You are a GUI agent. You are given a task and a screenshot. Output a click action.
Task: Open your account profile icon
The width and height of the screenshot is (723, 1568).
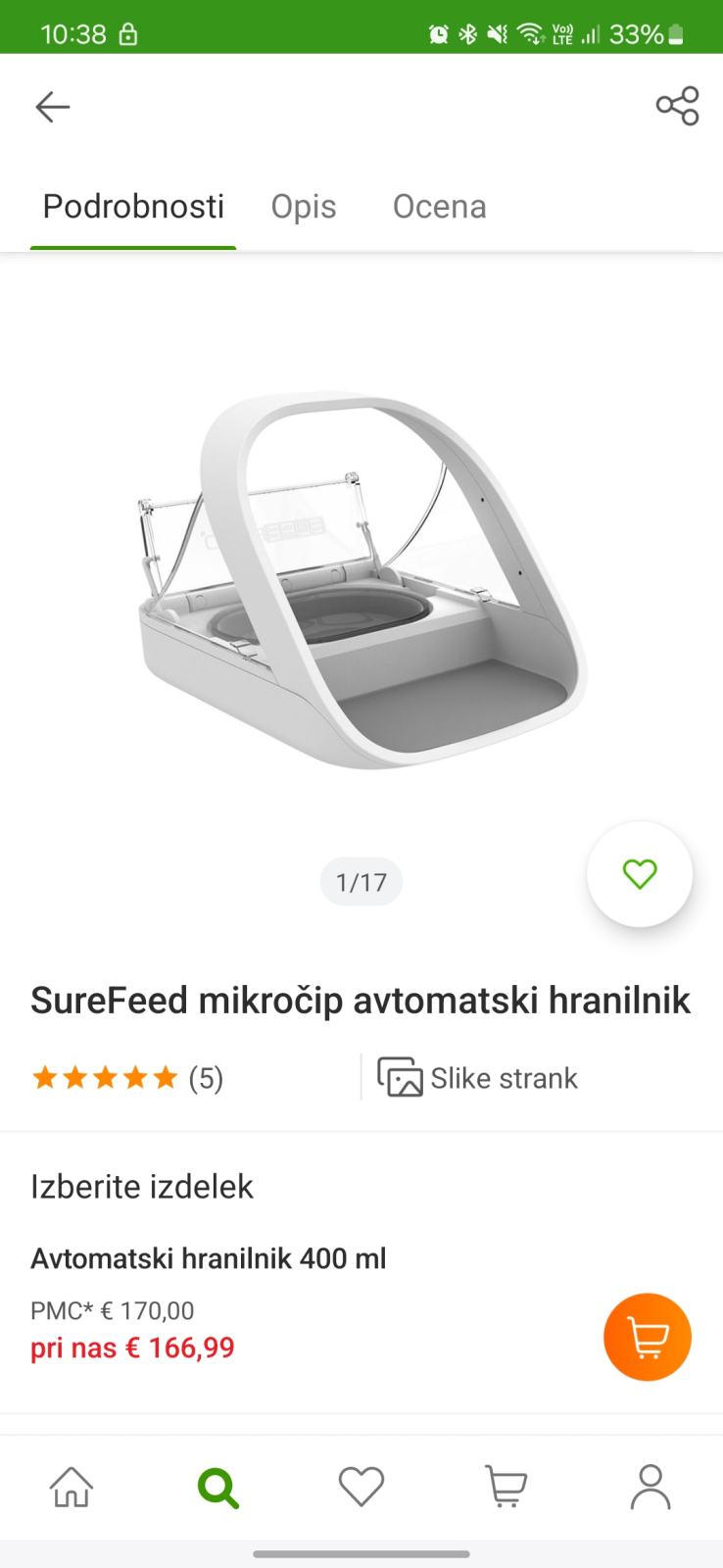click(650, 1487)
